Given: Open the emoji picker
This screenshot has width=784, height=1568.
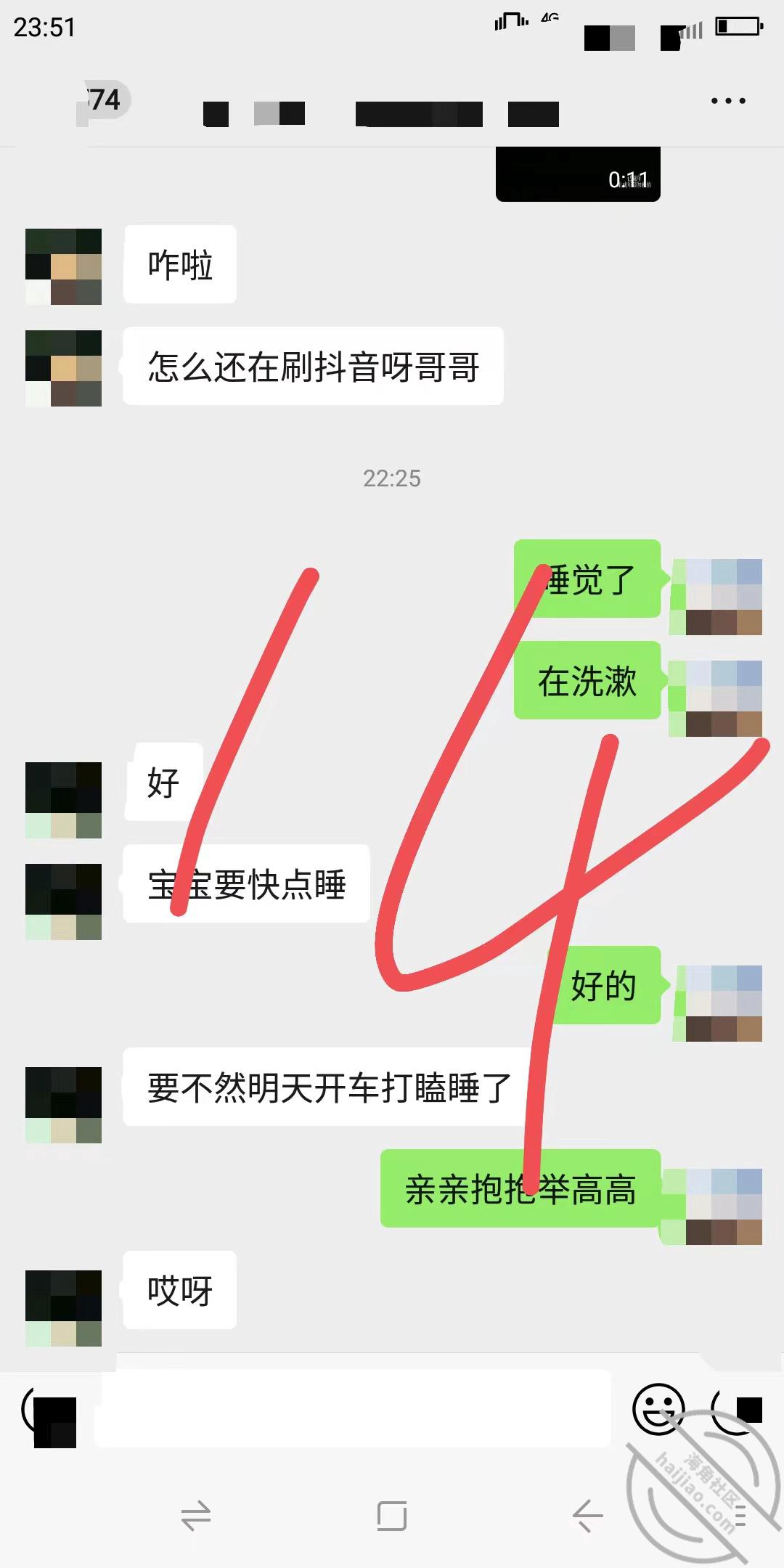Looking at the screenshot, I should [x=658, y=1409].
